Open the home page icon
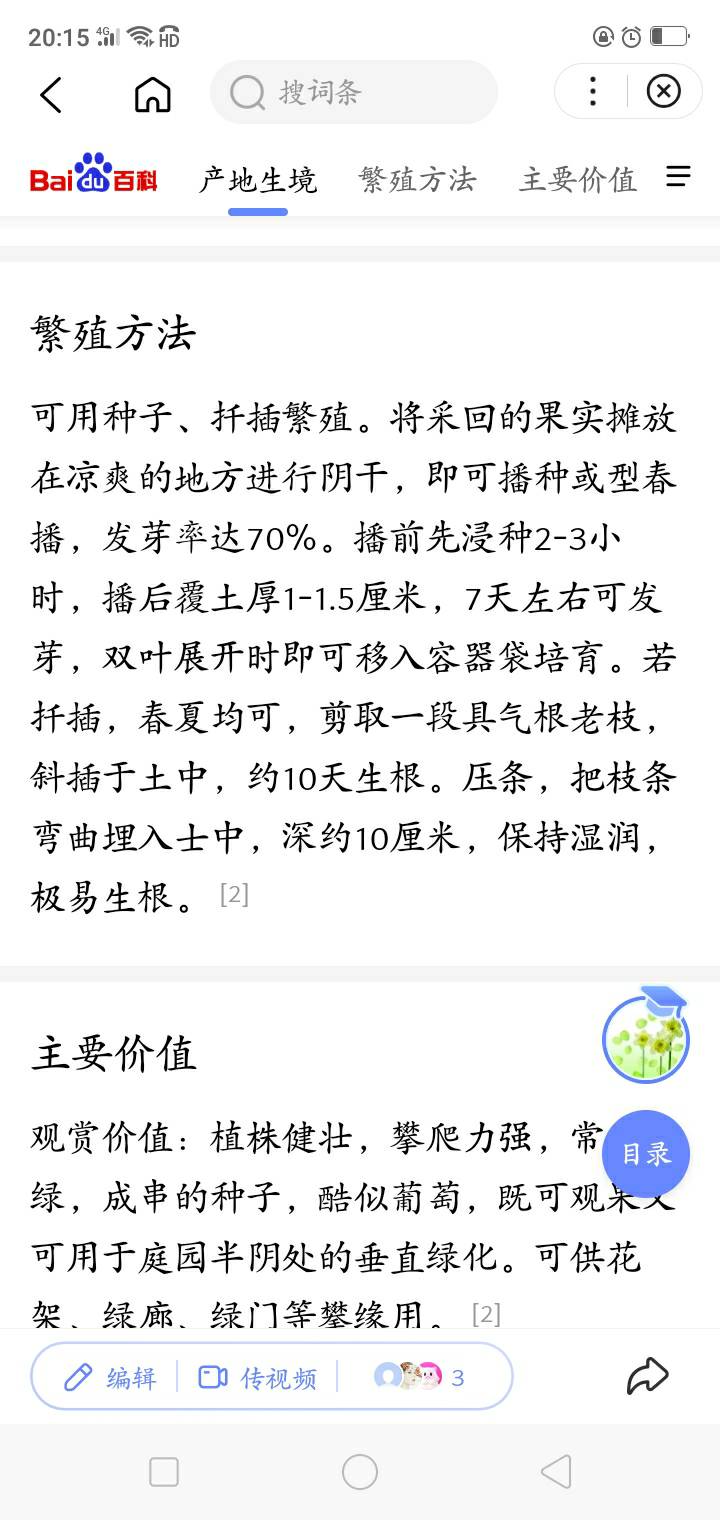 (x=152, y=94)
